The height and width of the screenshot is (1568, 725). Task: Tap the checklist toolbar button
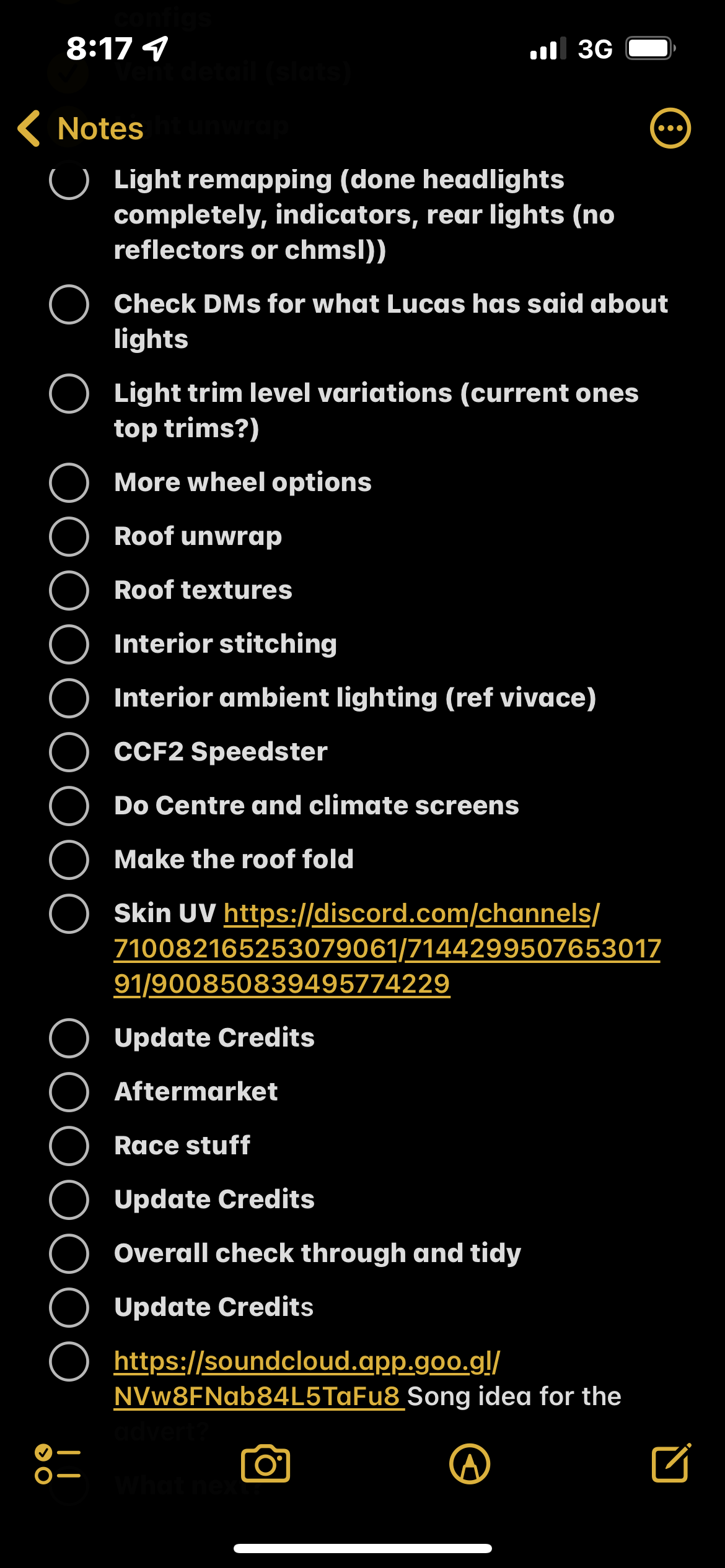pos(58,1464)
